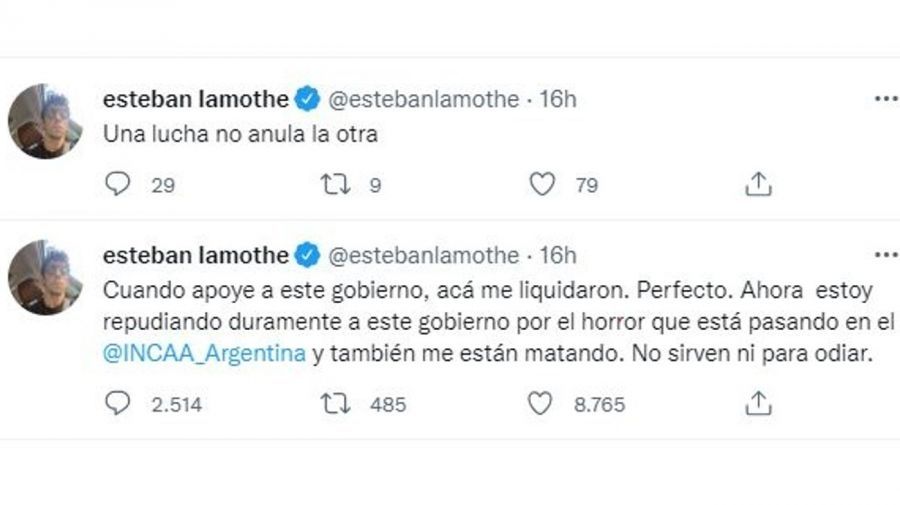Reply to the 'Una lucha no anula' tweet

click(x=118, y=184)
